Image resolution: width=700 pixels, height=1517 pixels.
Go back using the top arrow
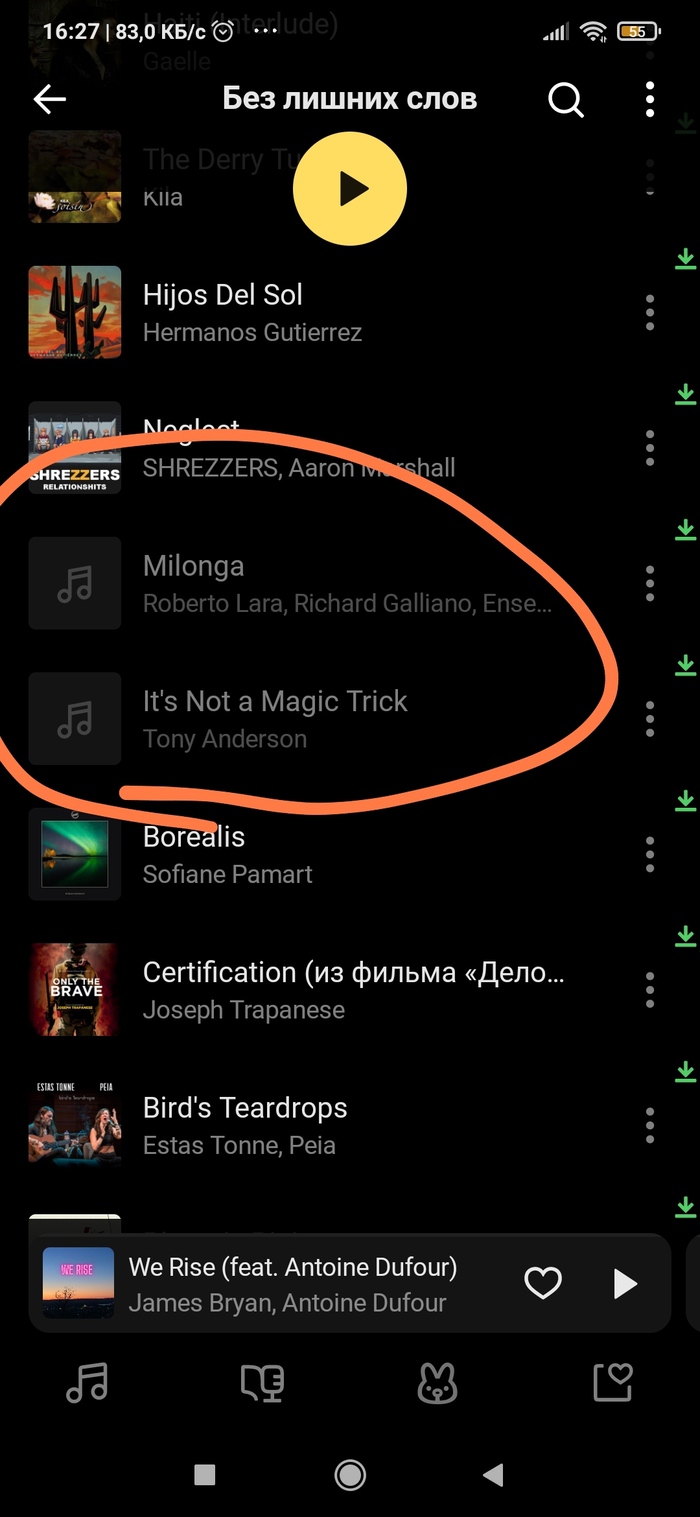49,99
